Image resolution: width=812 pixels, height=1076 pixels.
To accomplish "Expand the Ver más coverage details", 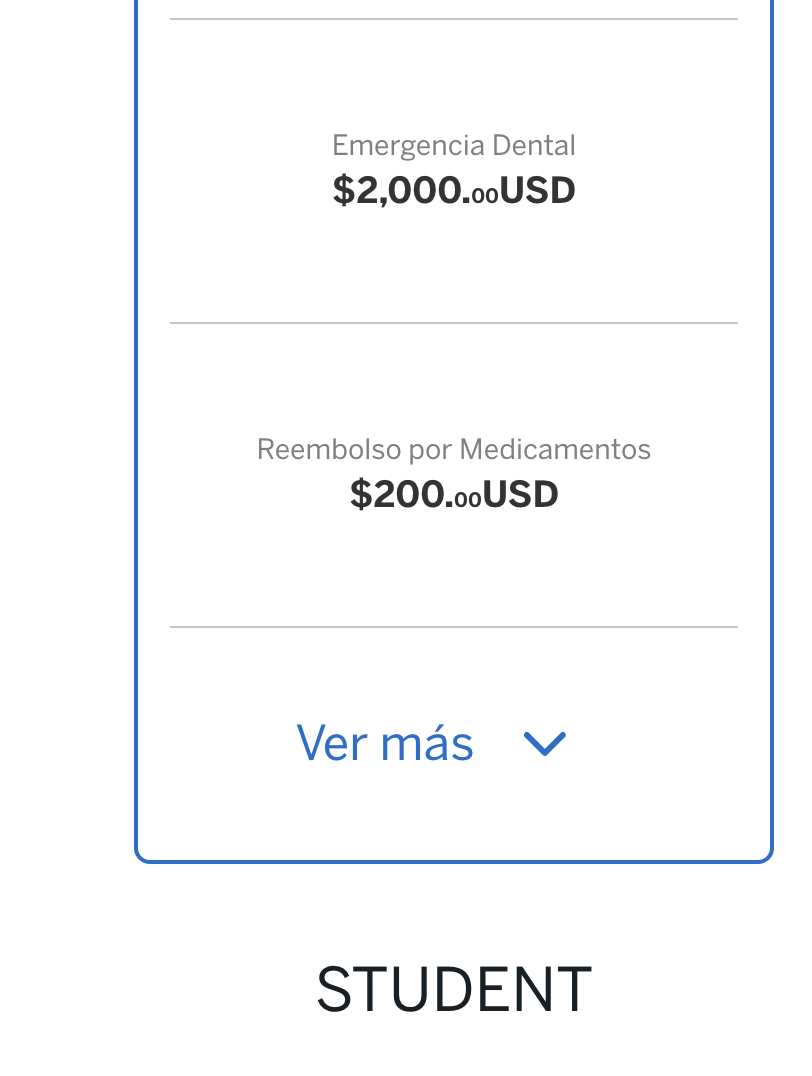I will click(432, 744).
